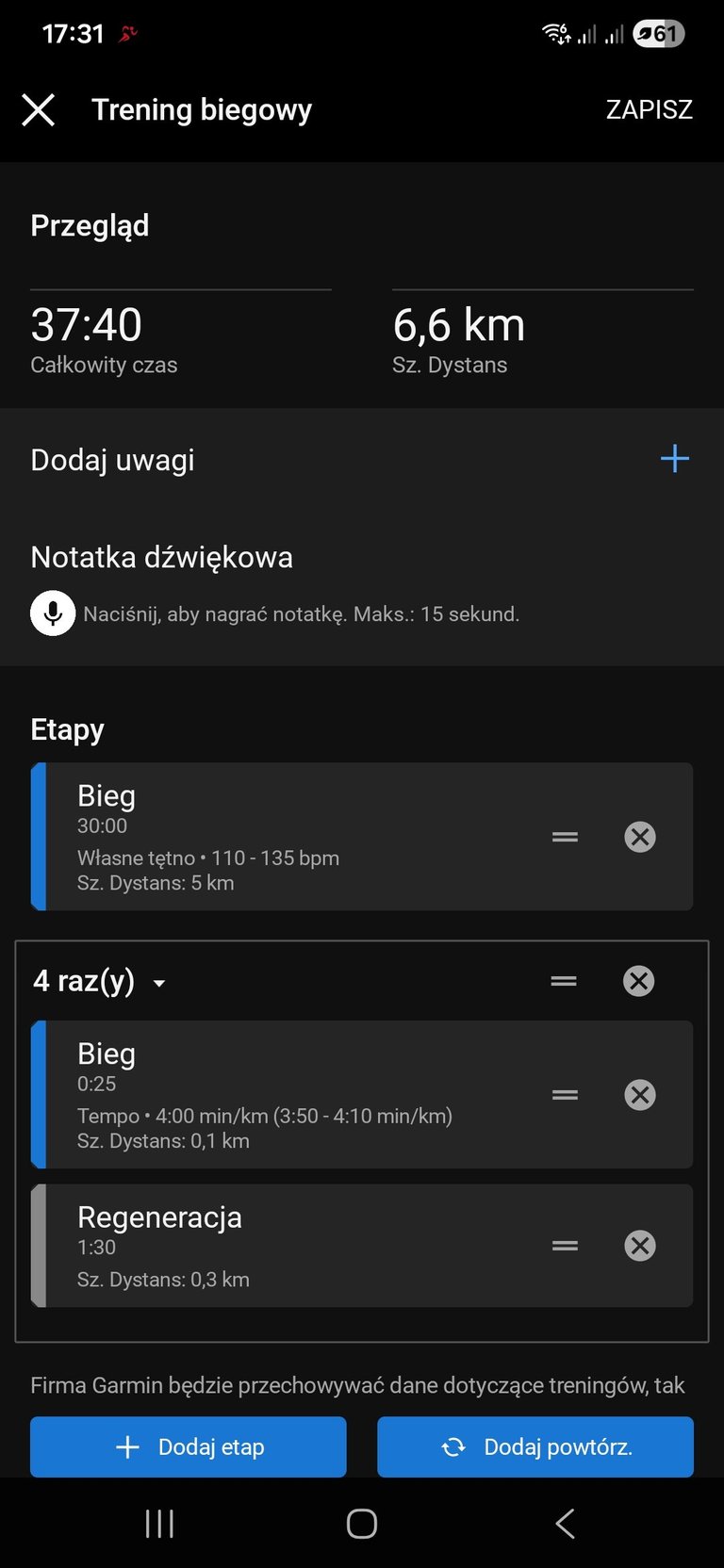This screenshot has width=724, height=1568.
Task: Open recent apps from the navigation bar
Action: click(x=159, y=1524)
